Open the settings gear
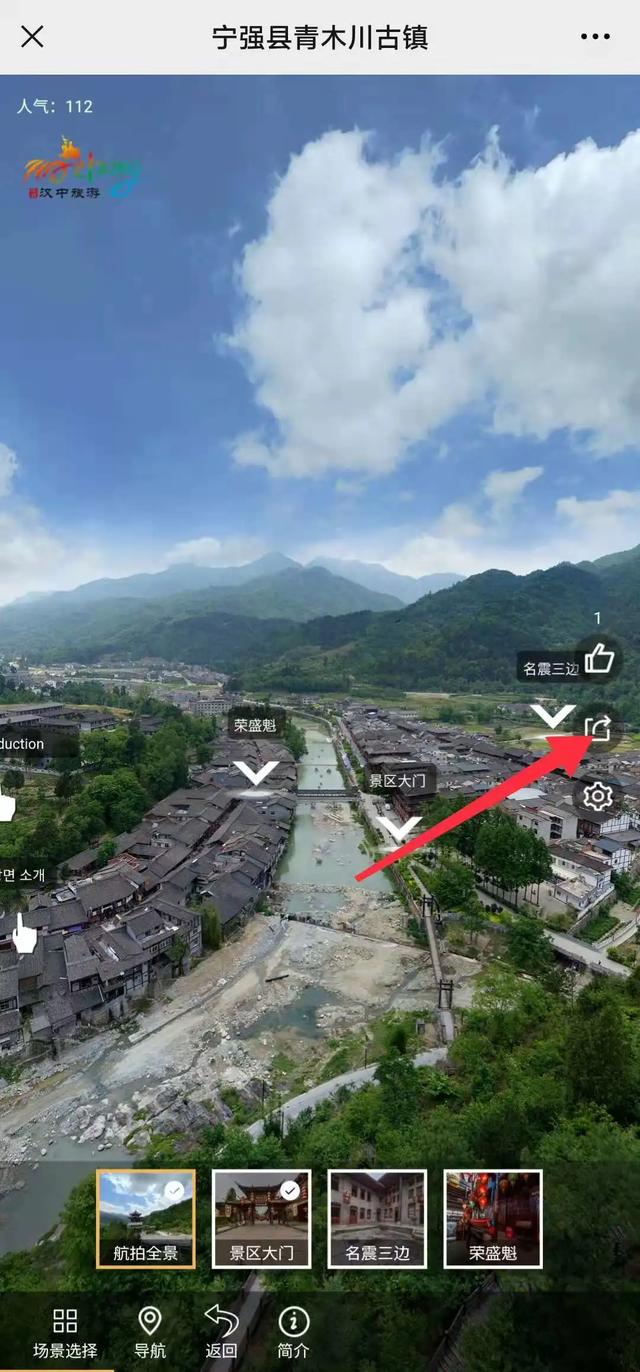Screen dimensions: 640x1372 point(598,796)
